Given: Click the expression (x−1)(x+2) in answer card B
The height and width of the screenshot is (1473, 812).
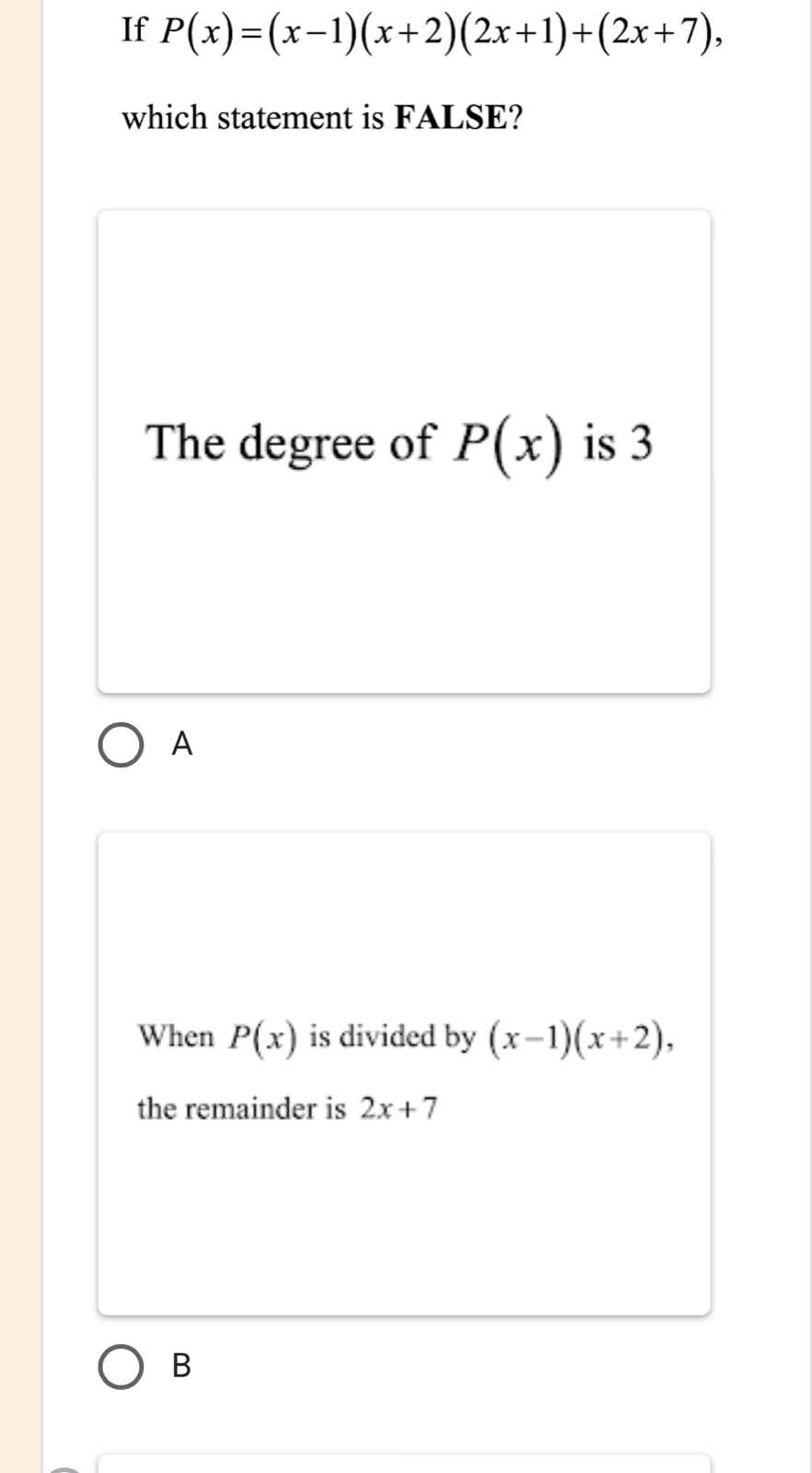Looking at the screenshot, I should (580, 1038).
